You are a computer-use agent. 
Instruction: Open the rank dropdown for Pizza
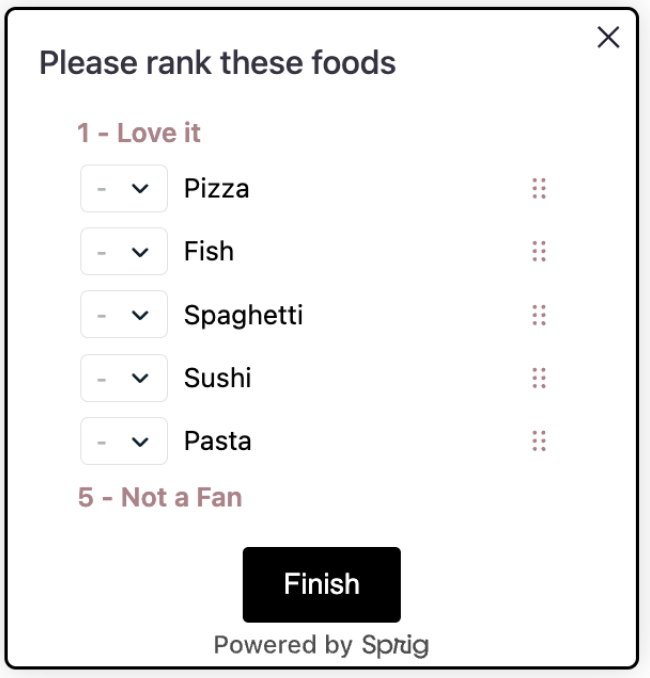[x=124, y=189]
